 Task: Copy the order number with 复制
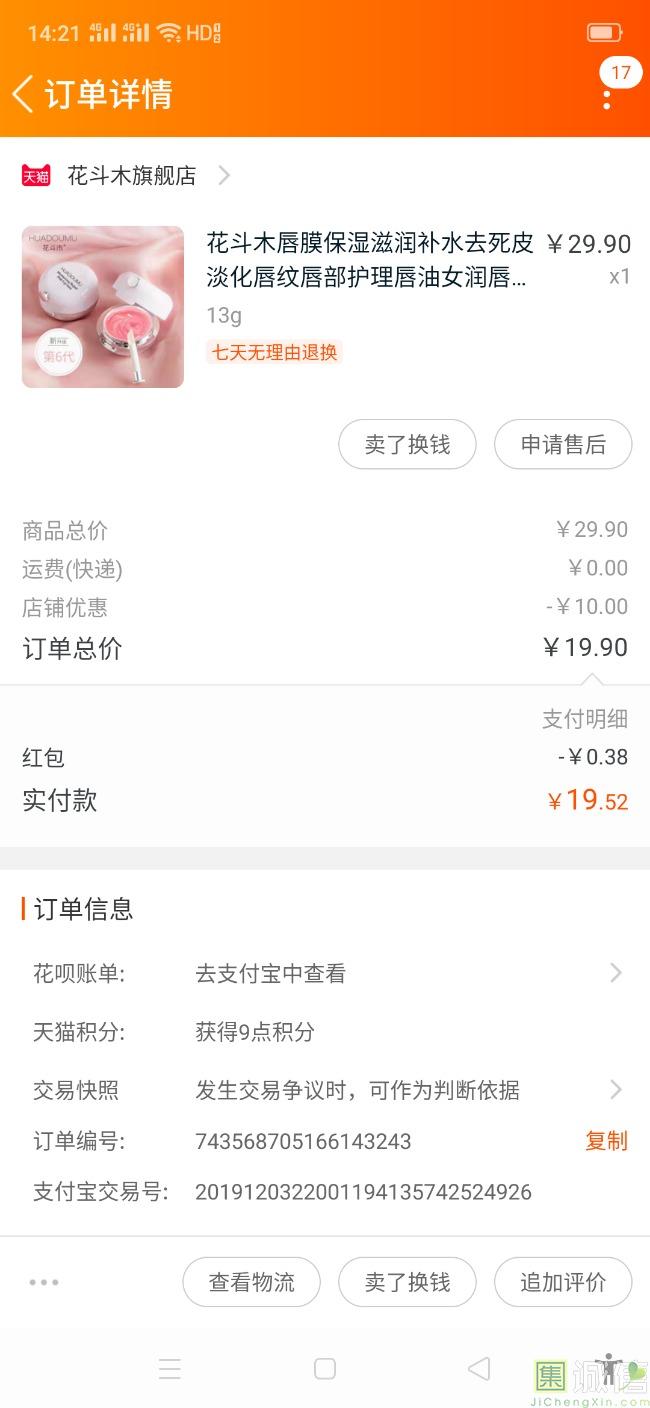coord(606,1140)
